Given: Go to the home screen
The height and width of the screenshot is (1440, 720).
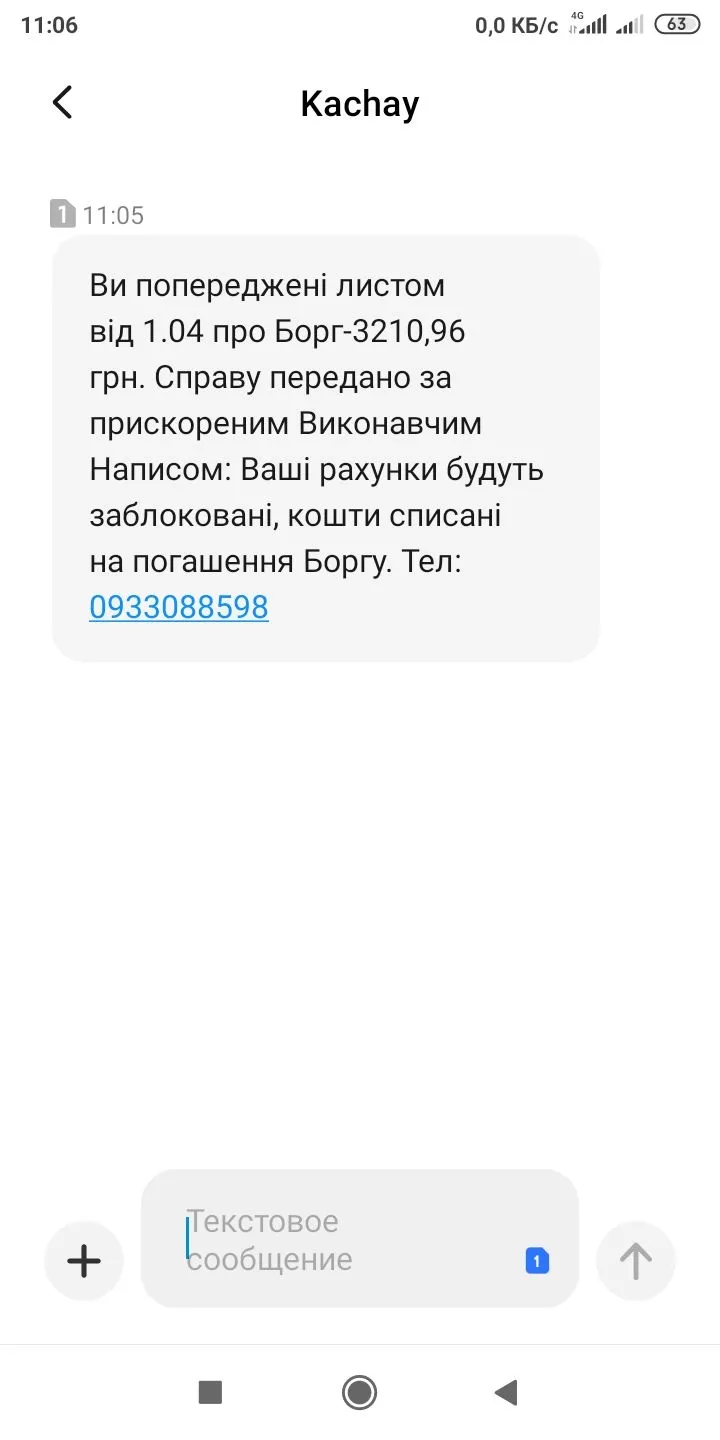Looking at the screenshot, I should click(x=359, y=1392).
